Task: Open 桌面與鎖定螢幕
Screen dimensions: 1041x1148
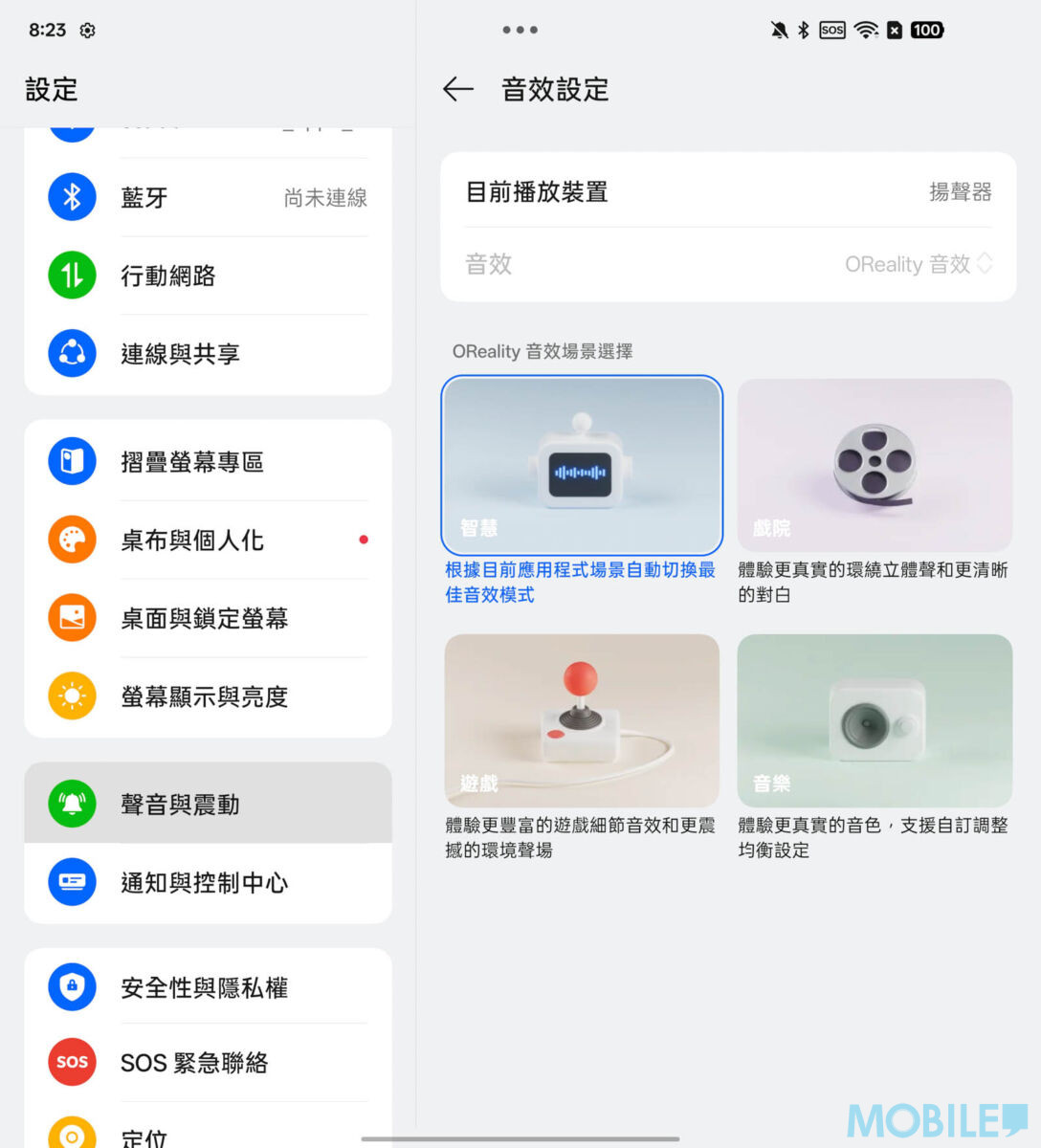Action: tap(208, 619)
